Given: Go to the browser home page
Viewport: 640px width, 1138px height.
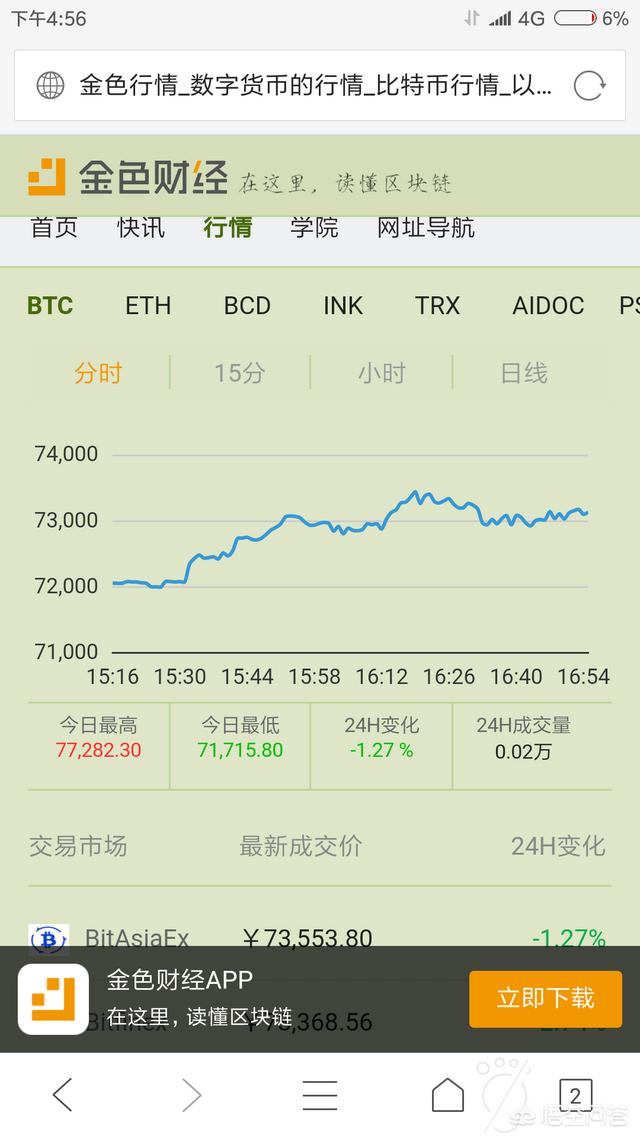Looking at the screenshot, I should [x=448, y=1095].
